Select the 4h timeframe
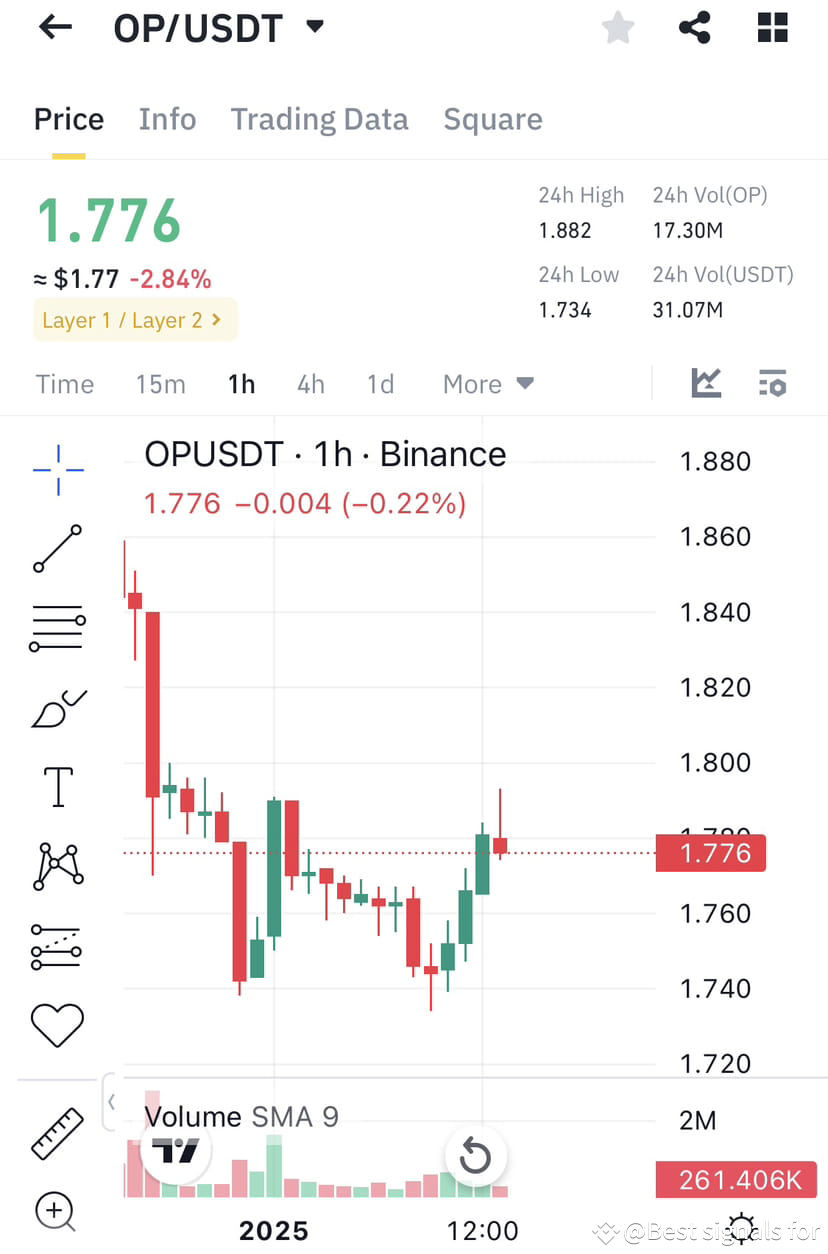The width and height of the screenshot is (828, 1254). click(x=310, y=383)
